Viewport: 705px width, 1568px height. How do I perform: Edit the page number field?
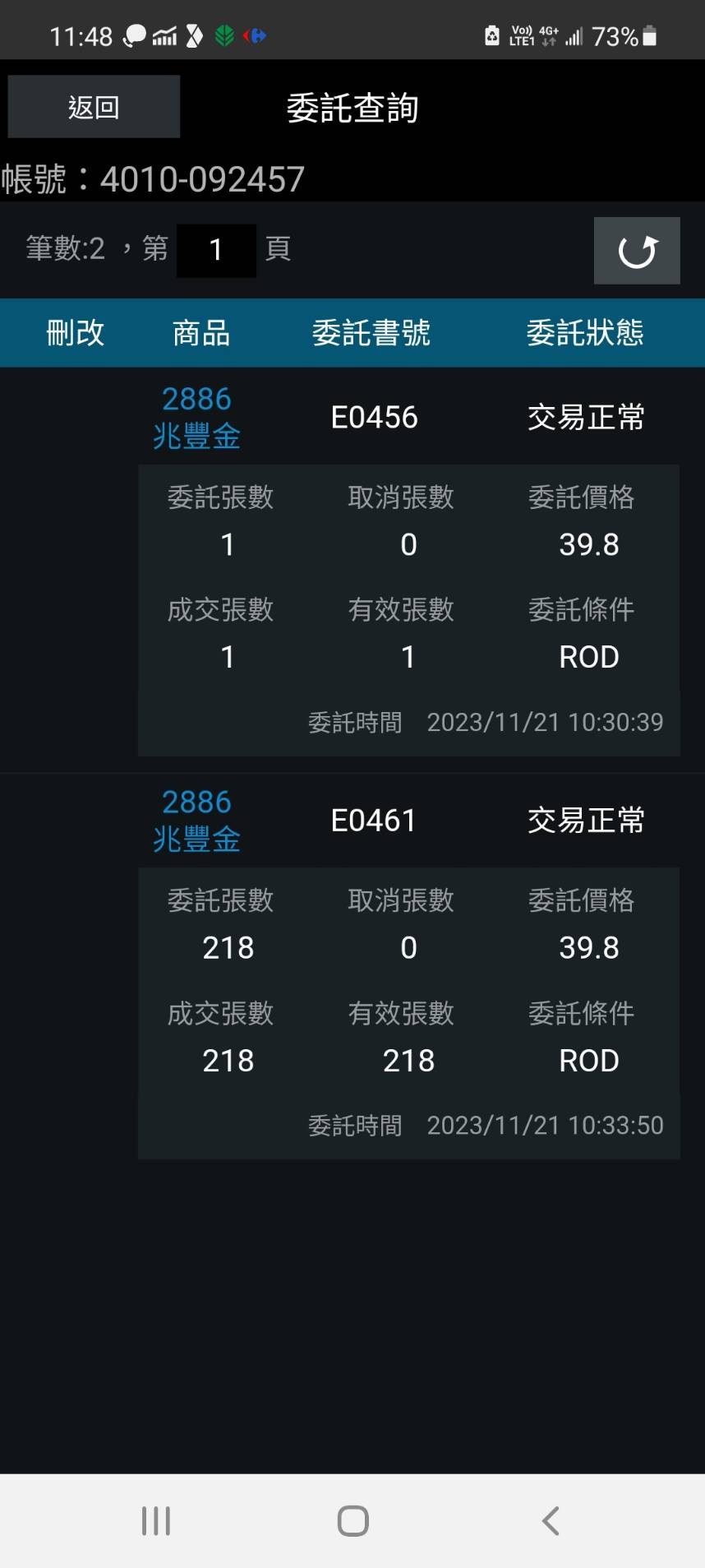216,250
